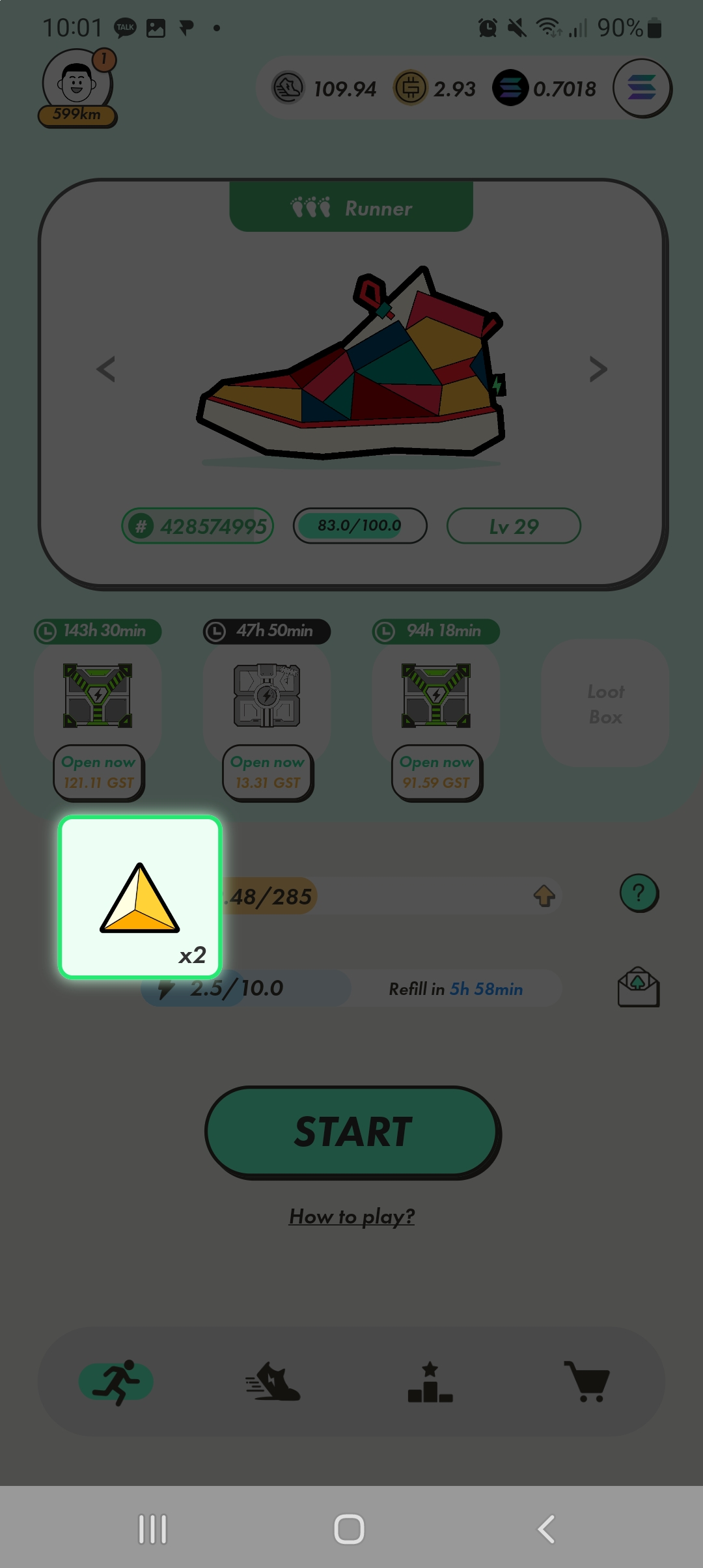Open the Solana wallet icon
Viewport: 703px width, 1568px height.
pyautogui.click(x=642, y=89)
